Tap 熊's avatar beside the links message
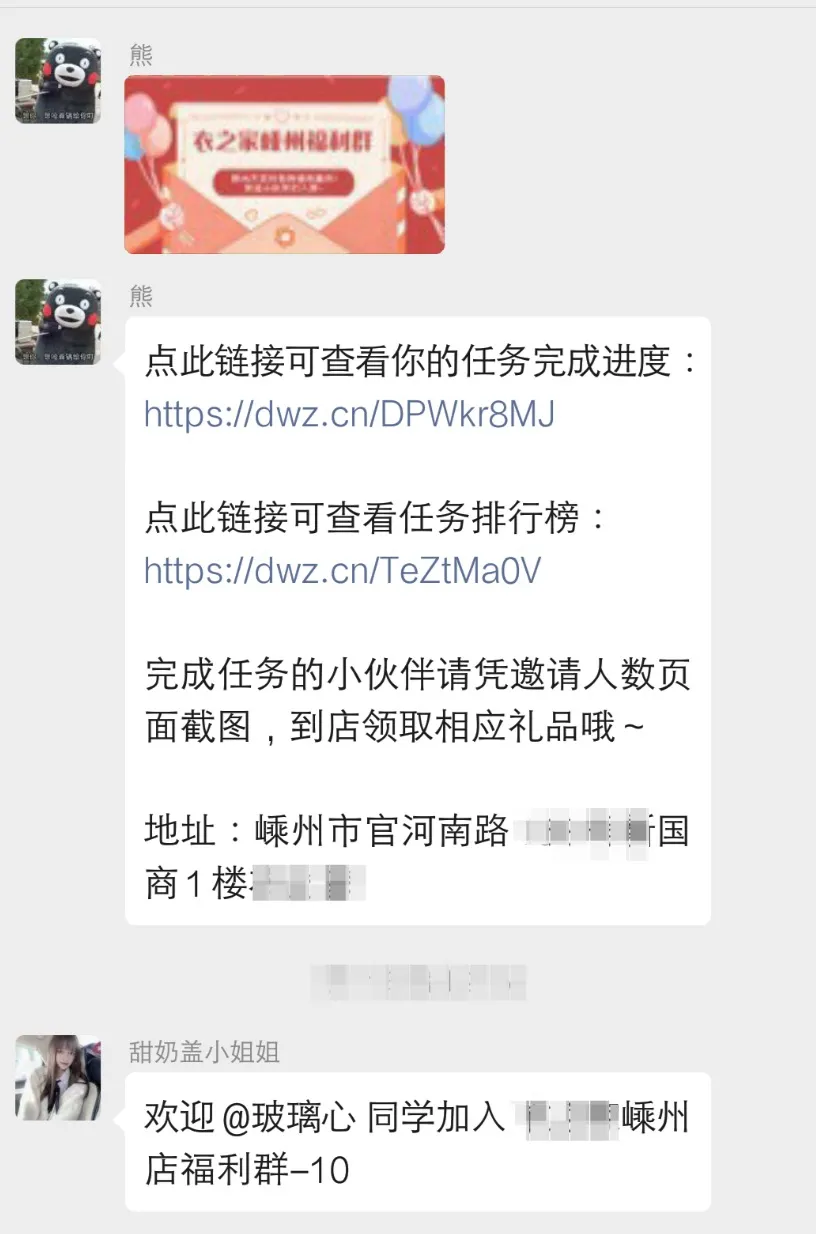The height and width of the screenshot is (1234, 816). (58, 322)
